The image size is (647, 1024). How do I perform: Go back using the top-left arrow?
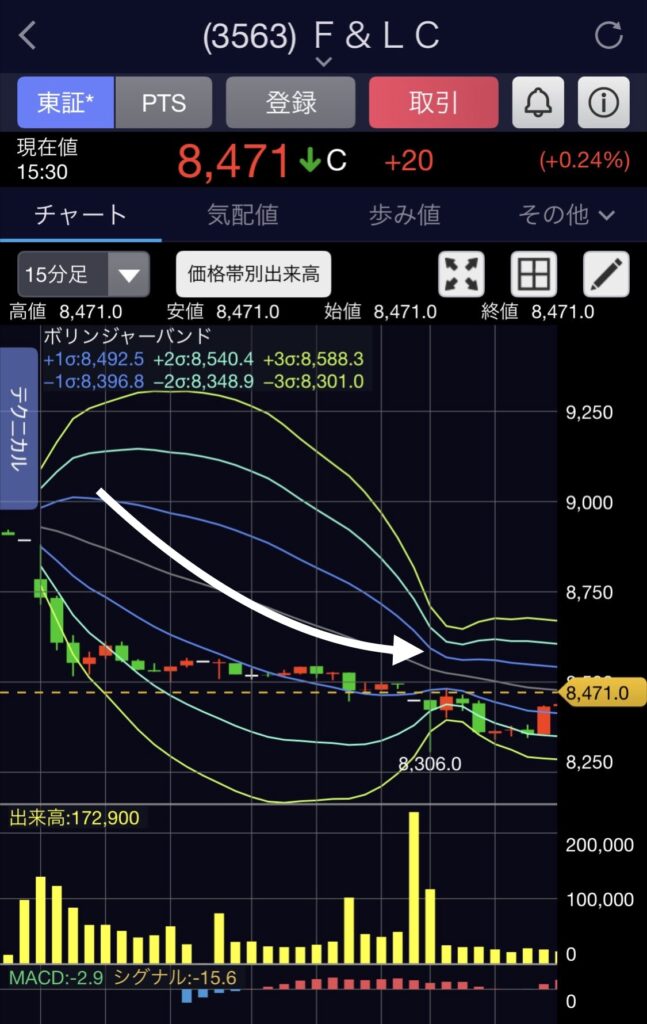pyautogui.click(x=28, y=36)
